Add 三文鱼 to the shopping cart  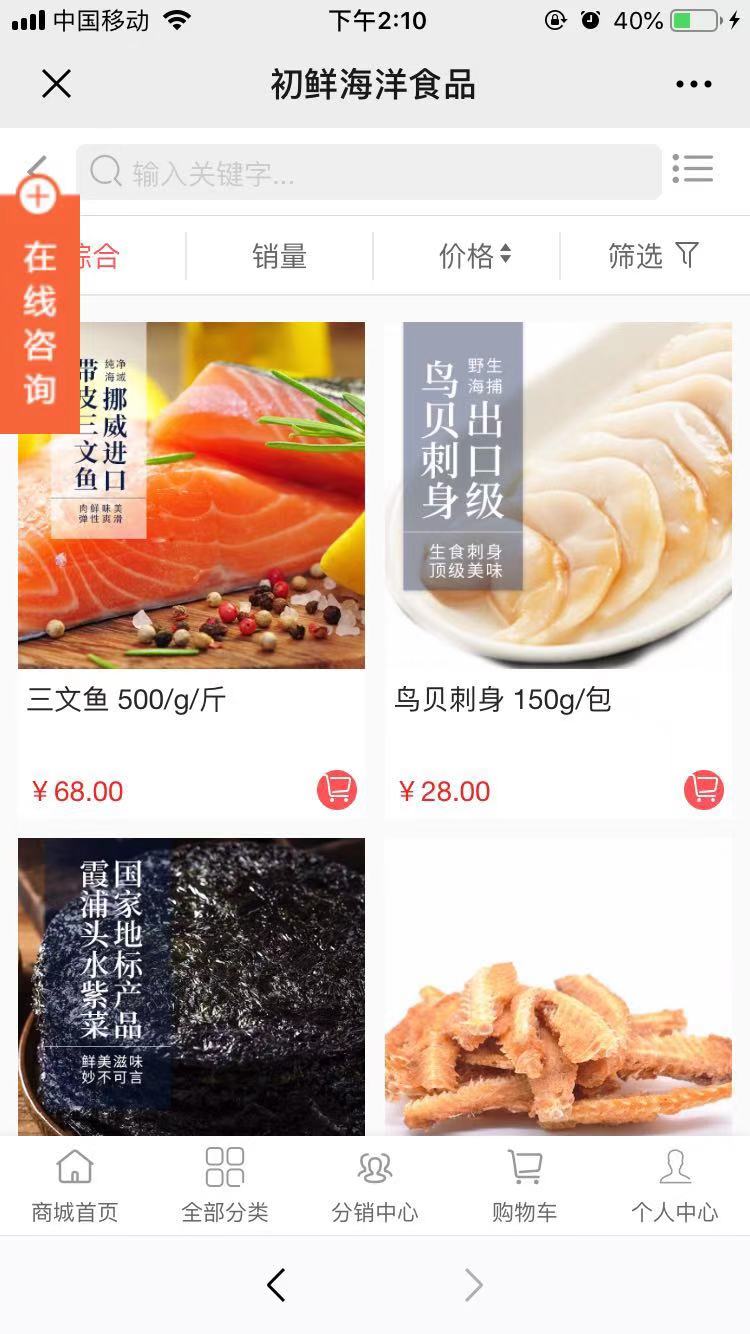click(x=337, y=790)
